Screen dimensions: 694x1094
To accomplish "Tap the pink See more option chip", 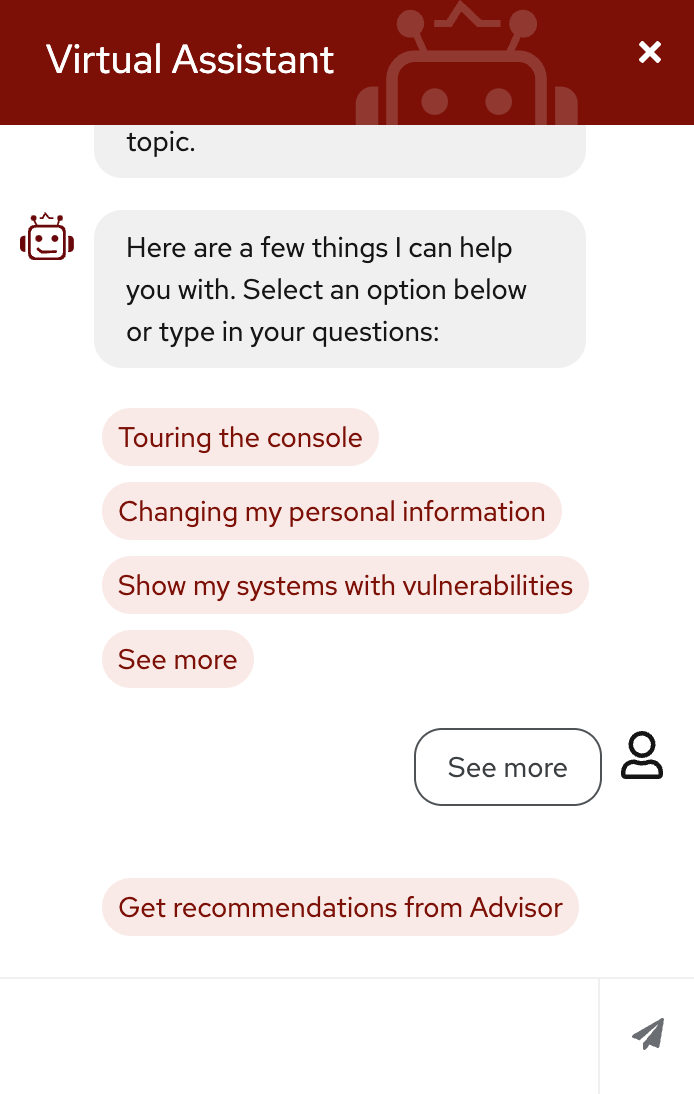I will pos(178,660).
